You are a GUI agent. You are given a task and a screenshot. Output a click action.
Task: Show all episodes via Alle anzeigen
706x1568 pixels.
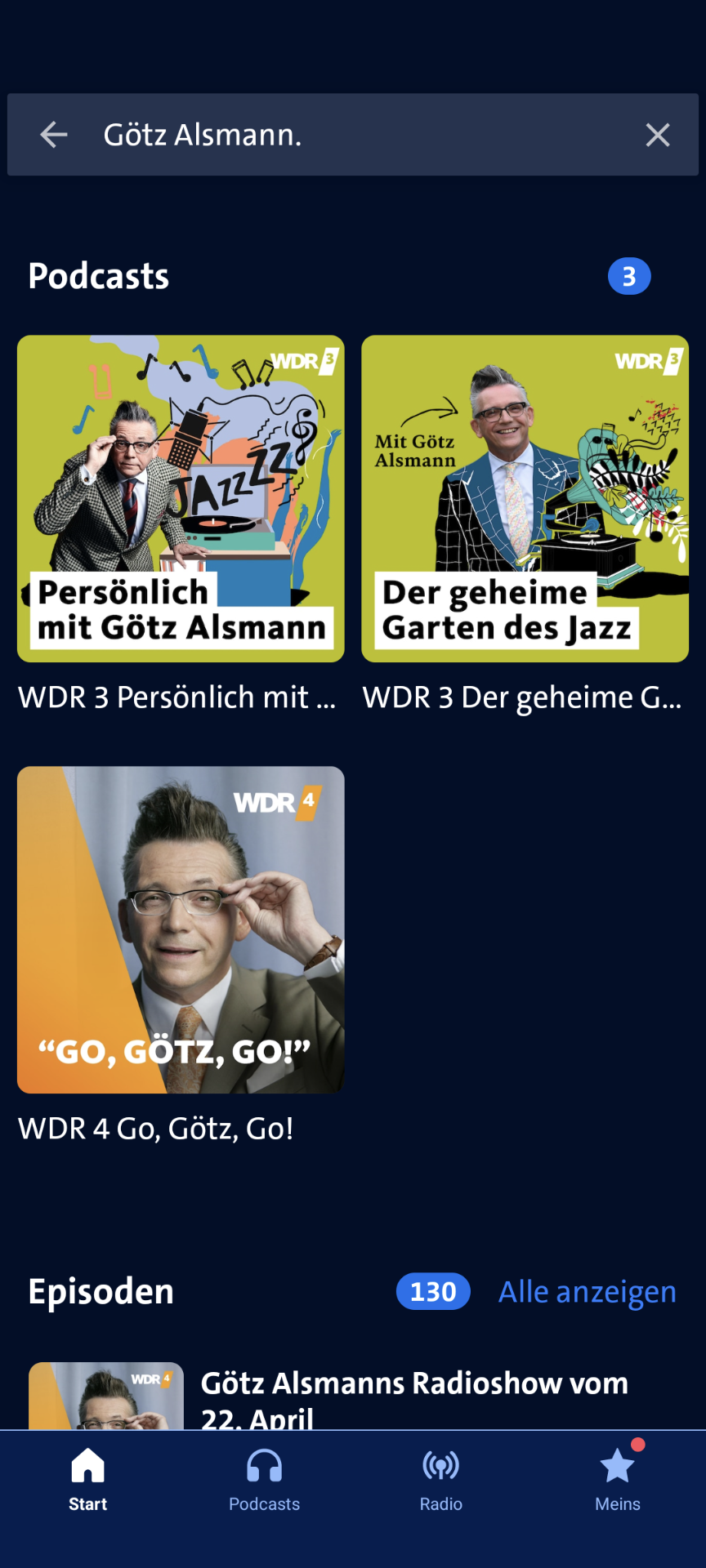587,1292
